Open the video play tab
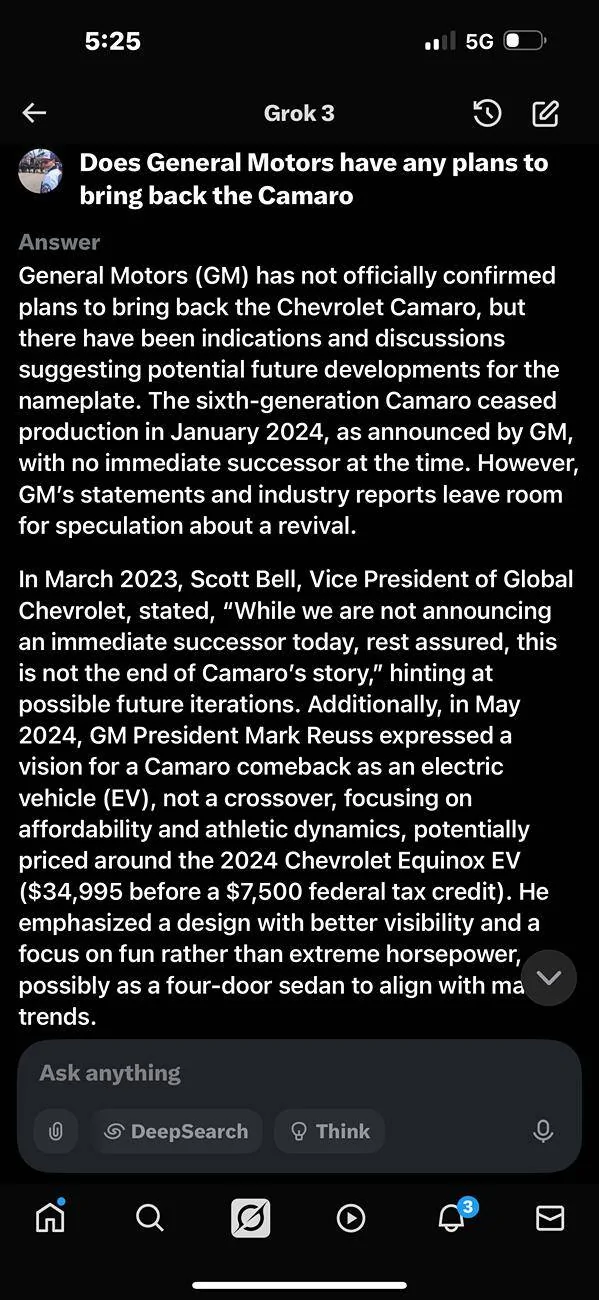The height and width of the screenshot is (1300, 599). [350, 1217]
